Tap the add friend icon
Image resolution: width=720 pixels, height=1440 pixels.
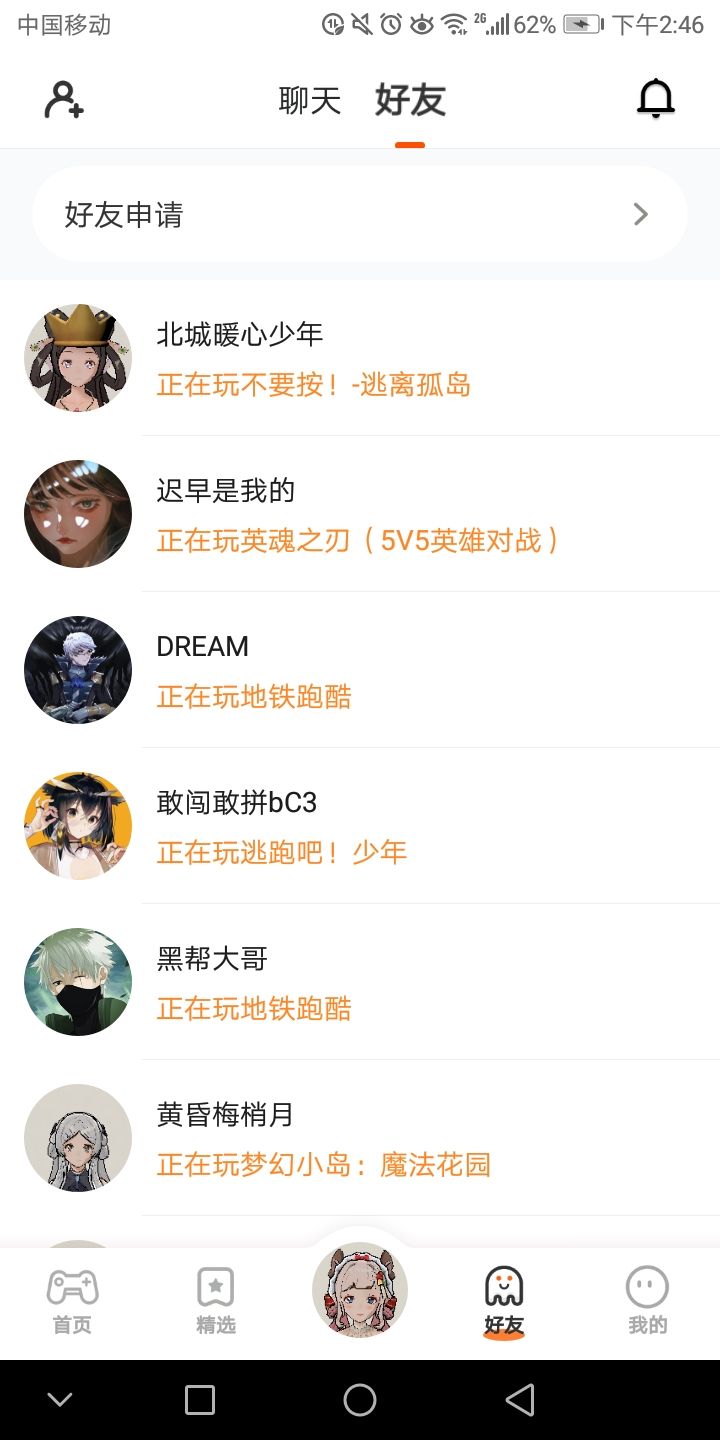click(64, 100)
